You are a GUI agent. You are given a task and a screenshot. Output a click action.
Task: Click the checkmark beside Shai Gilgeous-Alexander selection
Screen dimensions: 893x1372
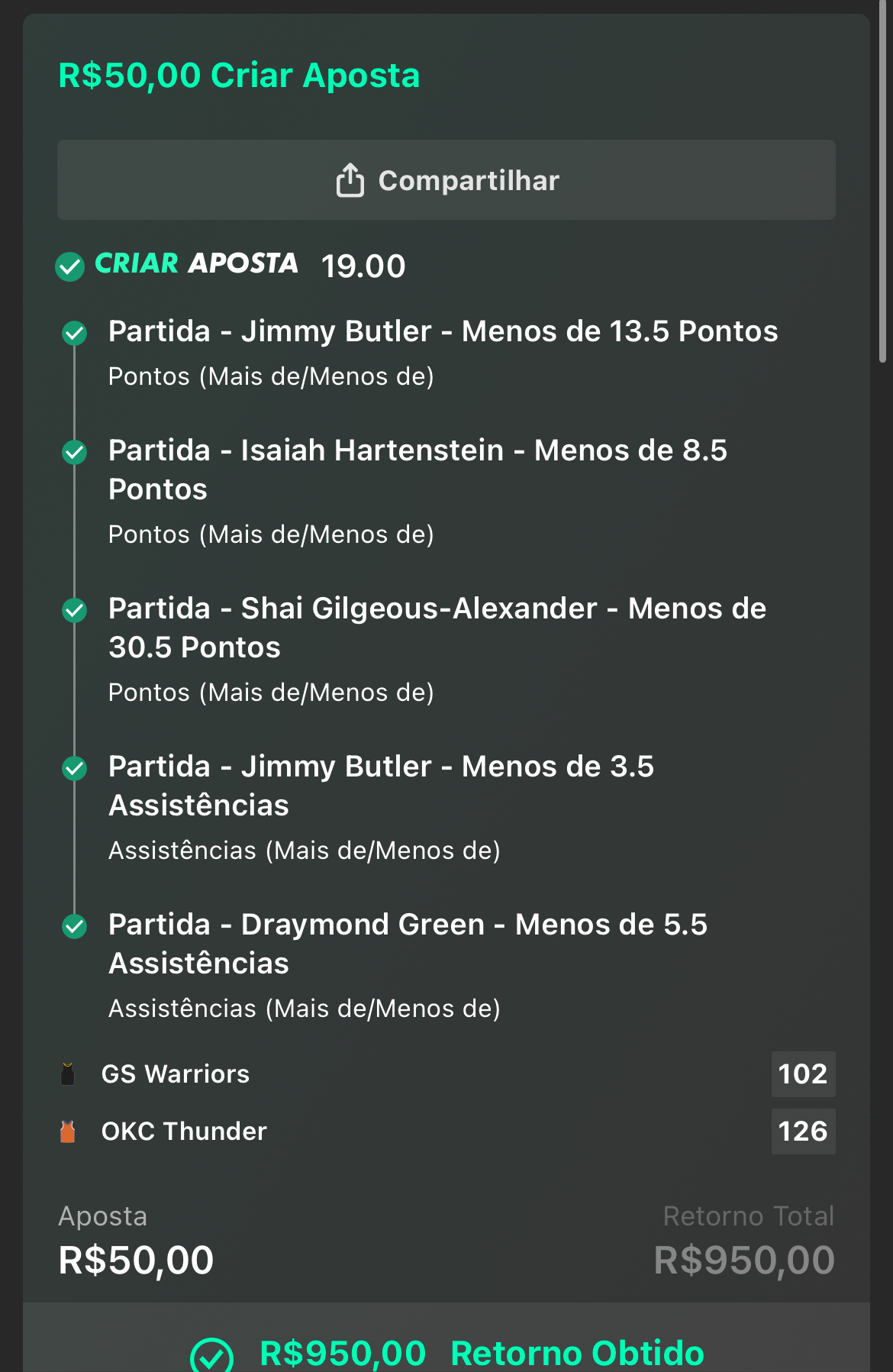coord(74,609)
